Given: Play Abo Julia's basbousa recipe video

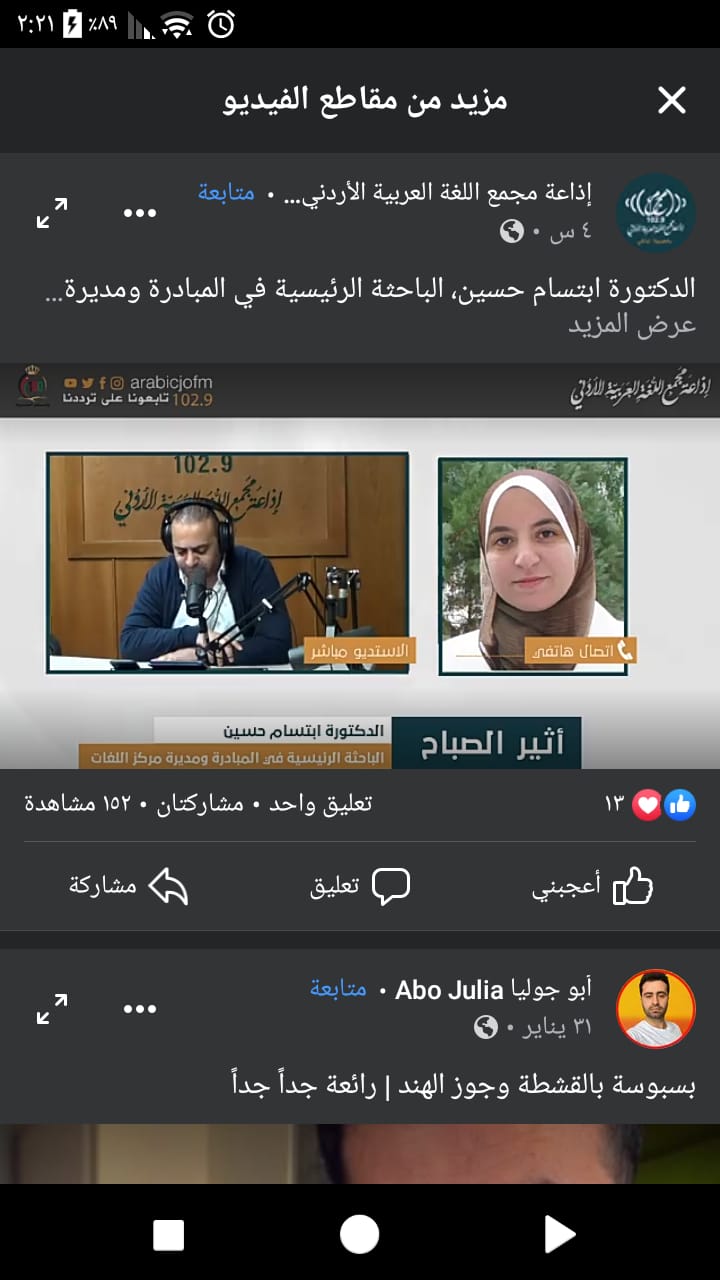Looking at the screenshot, I should tap(360, 1153).
